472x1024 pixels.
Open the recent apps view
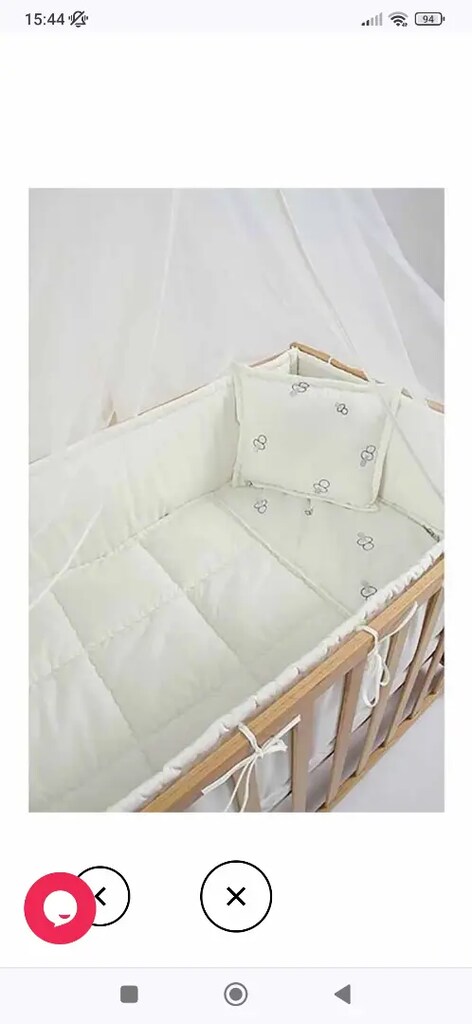(x=129, y=994)
